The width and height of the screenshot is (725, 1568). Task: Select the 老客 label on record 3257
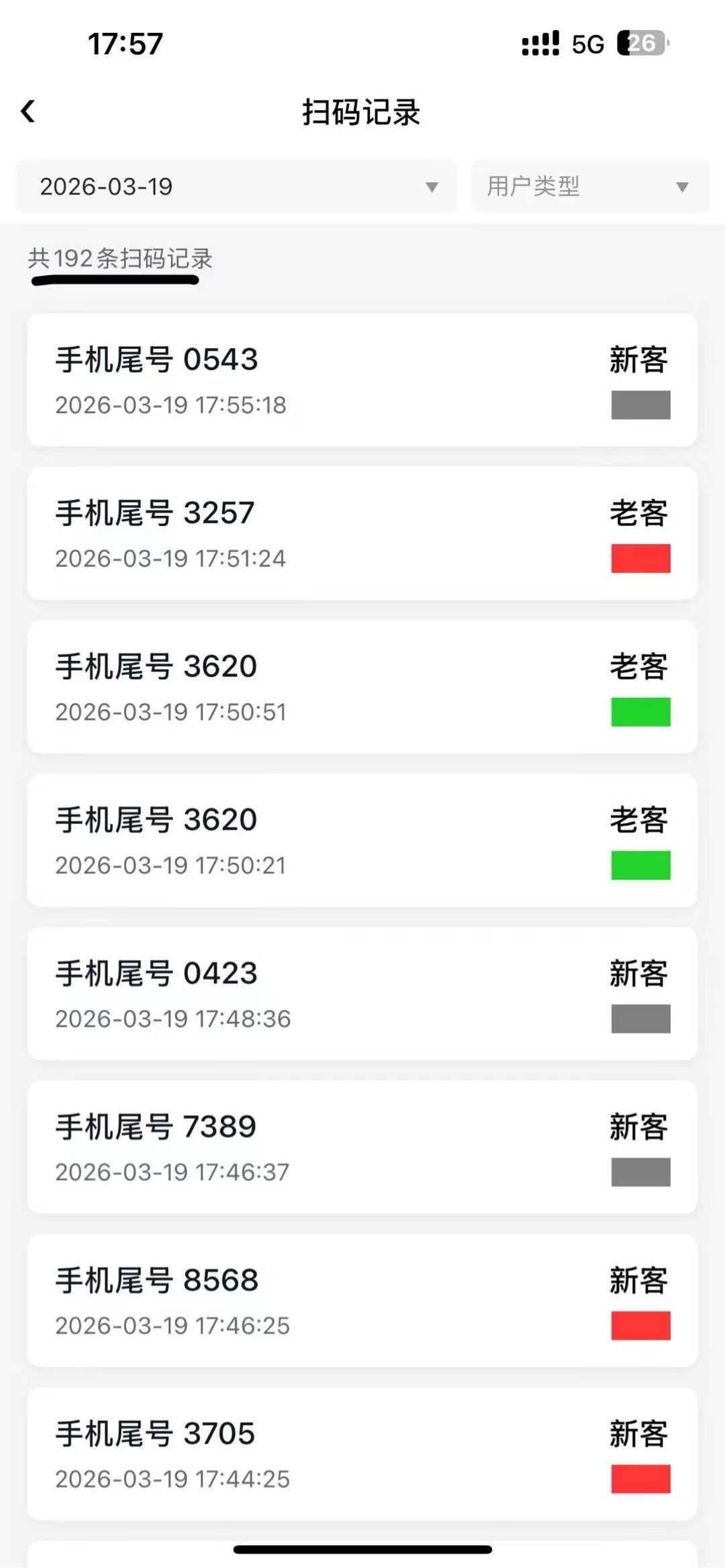point(639,513)
